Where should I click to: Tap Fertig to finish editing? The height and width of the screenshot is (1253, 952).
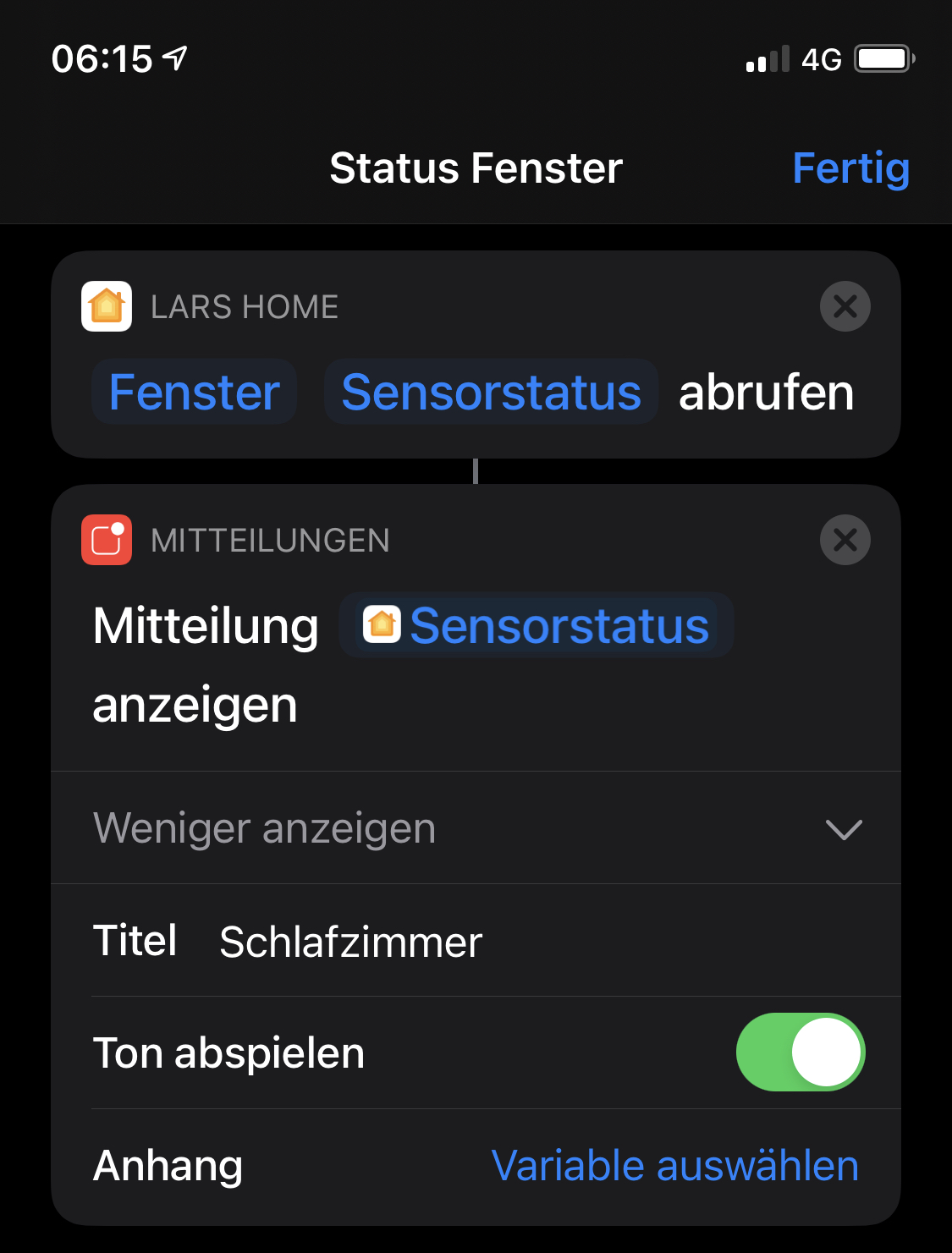(850, 168)
